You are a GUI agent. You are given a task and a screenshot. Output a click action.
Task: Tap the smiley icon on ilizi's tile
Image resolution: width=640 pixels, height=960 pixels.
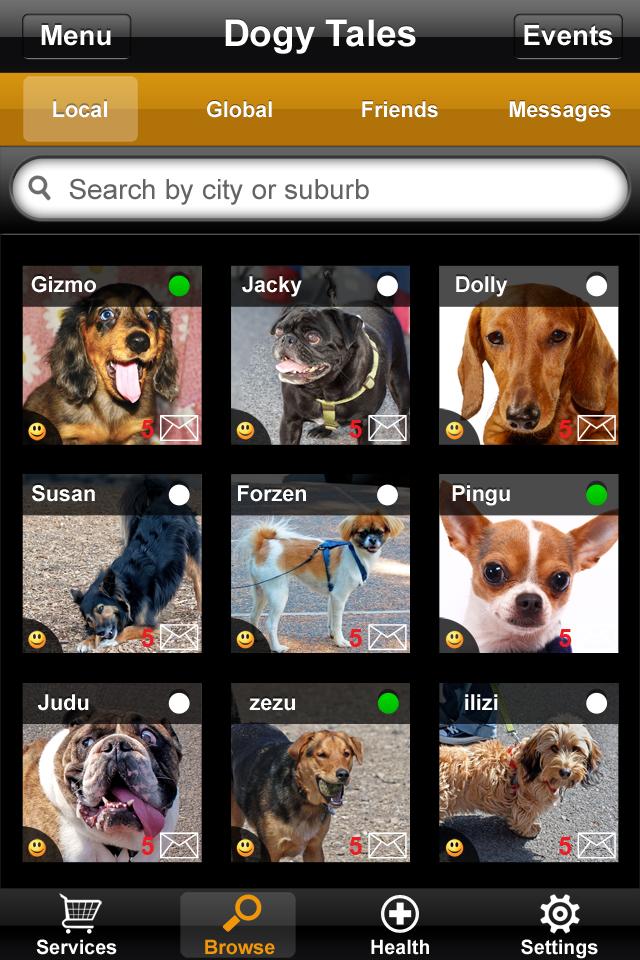[455, 848]
